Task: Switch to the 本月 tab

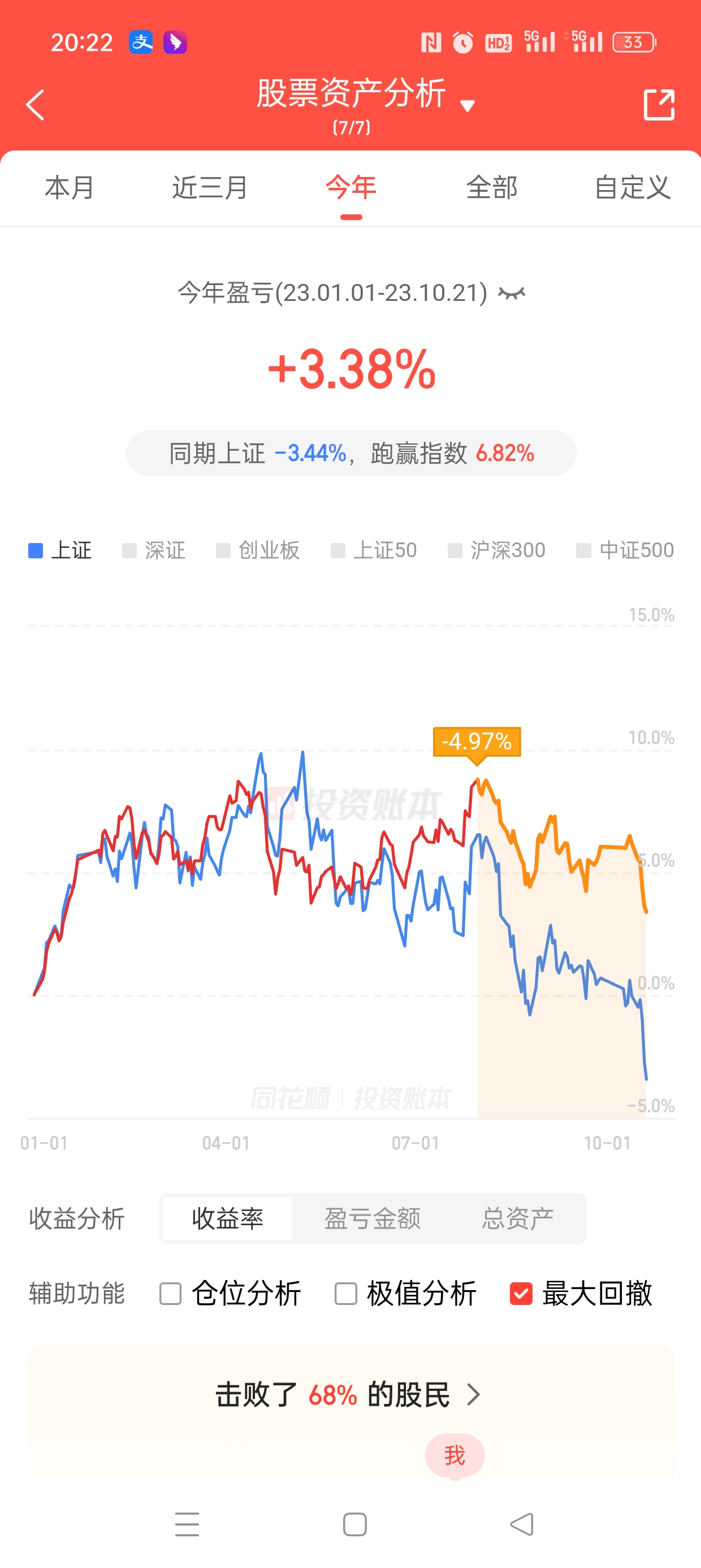Action: pyautogui.click(x=70, y=187)
